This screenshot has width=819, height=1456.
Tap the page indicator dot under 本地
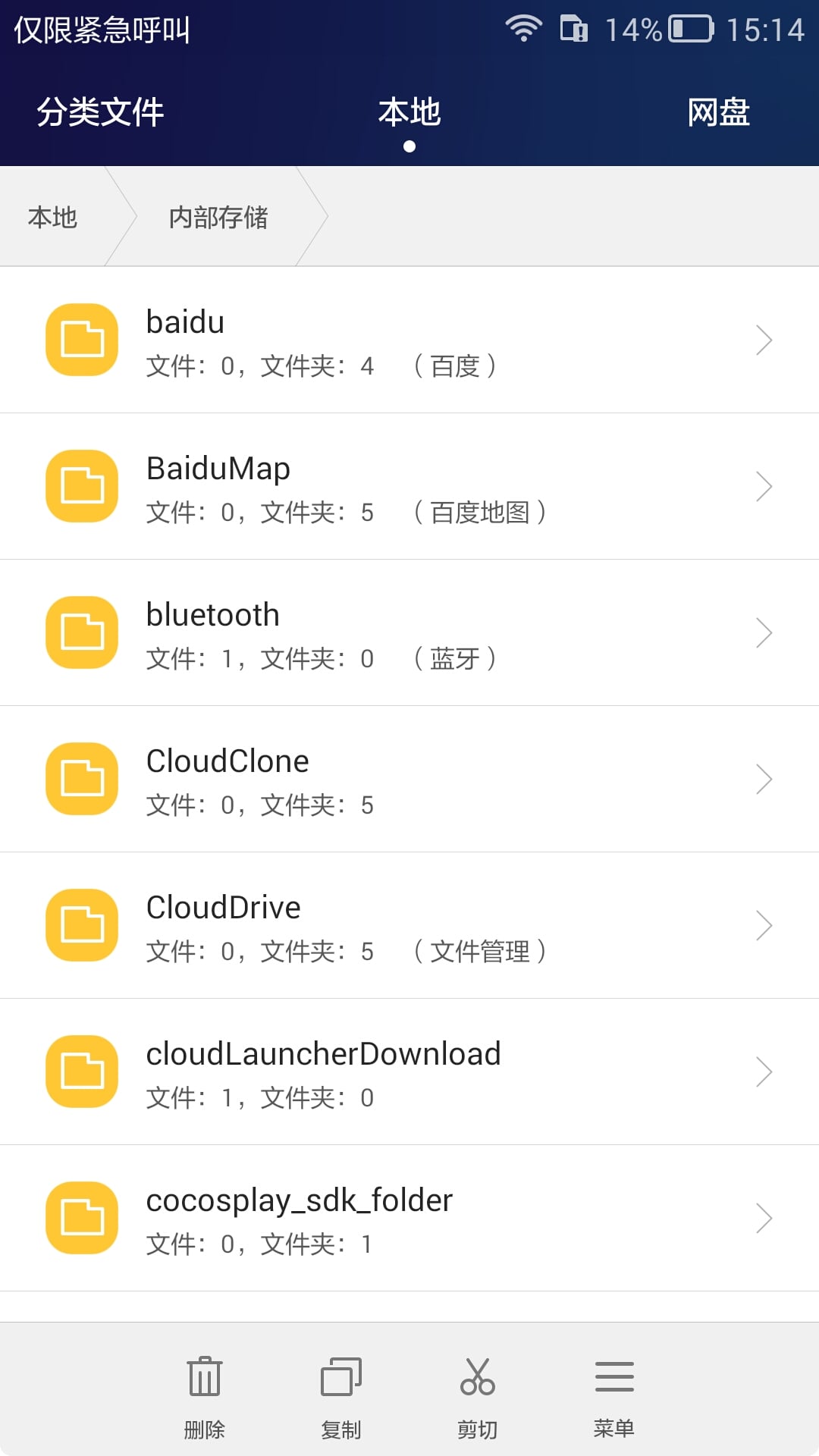[x=409, y=148]
